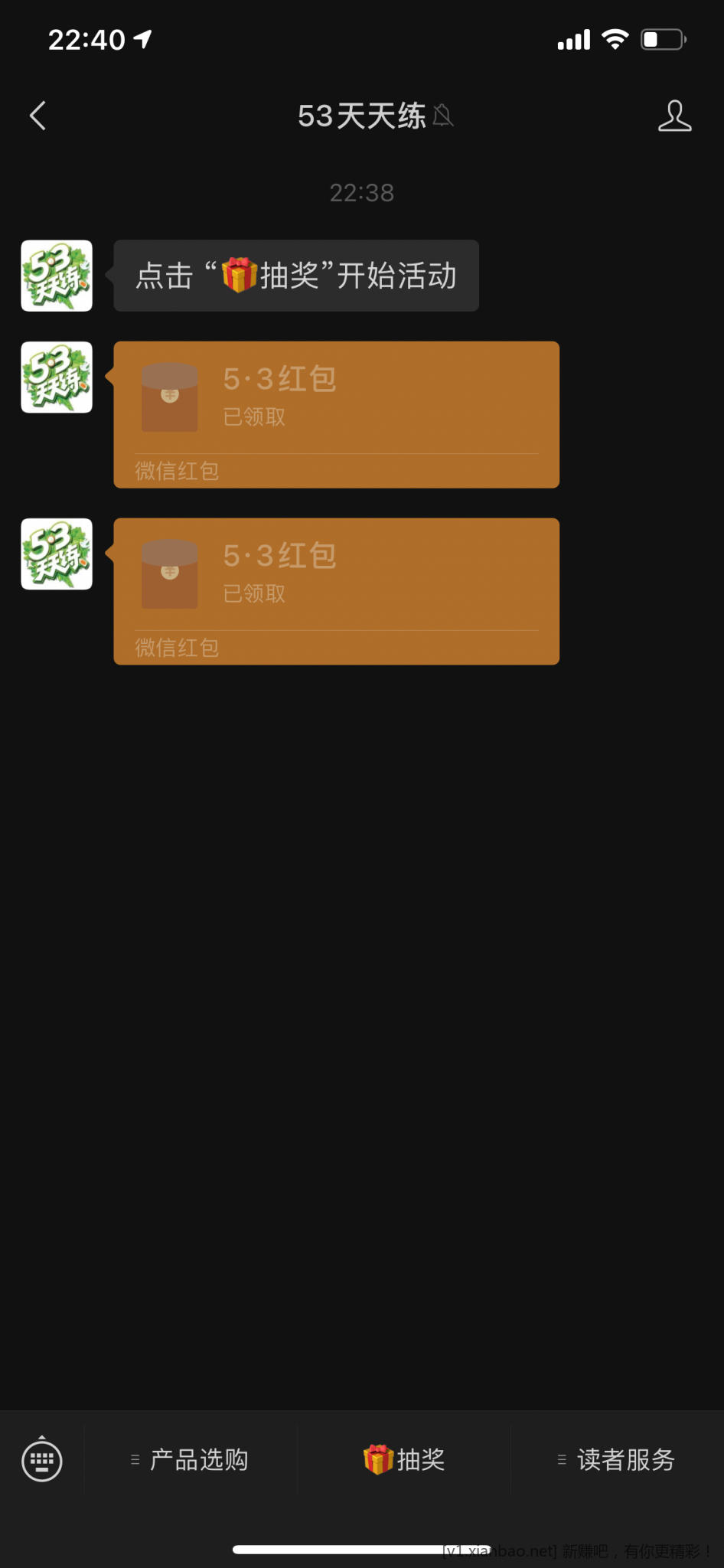The width and height of the screenshot is (724, 1568).
Task: Expand the 读者服务 menu
Action: (617, 1459)
